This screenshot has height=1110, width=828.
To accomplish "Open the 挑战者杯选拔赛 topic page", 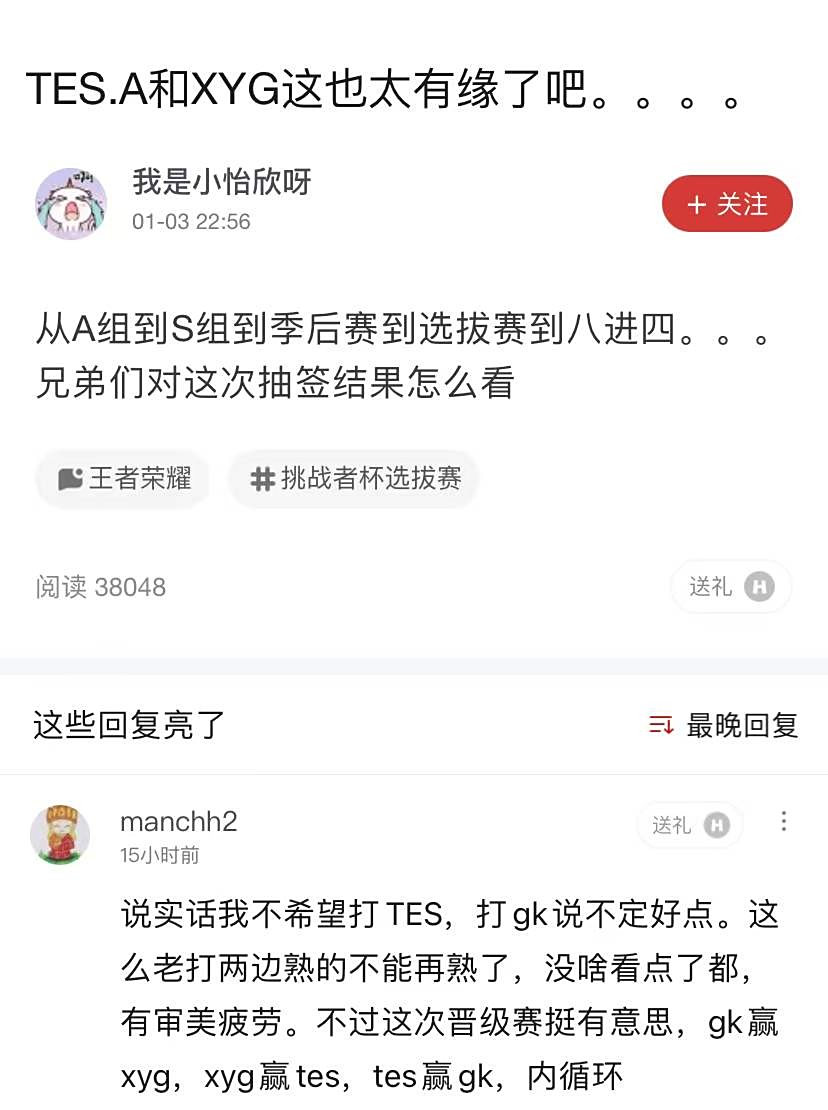I will [353, 480].
